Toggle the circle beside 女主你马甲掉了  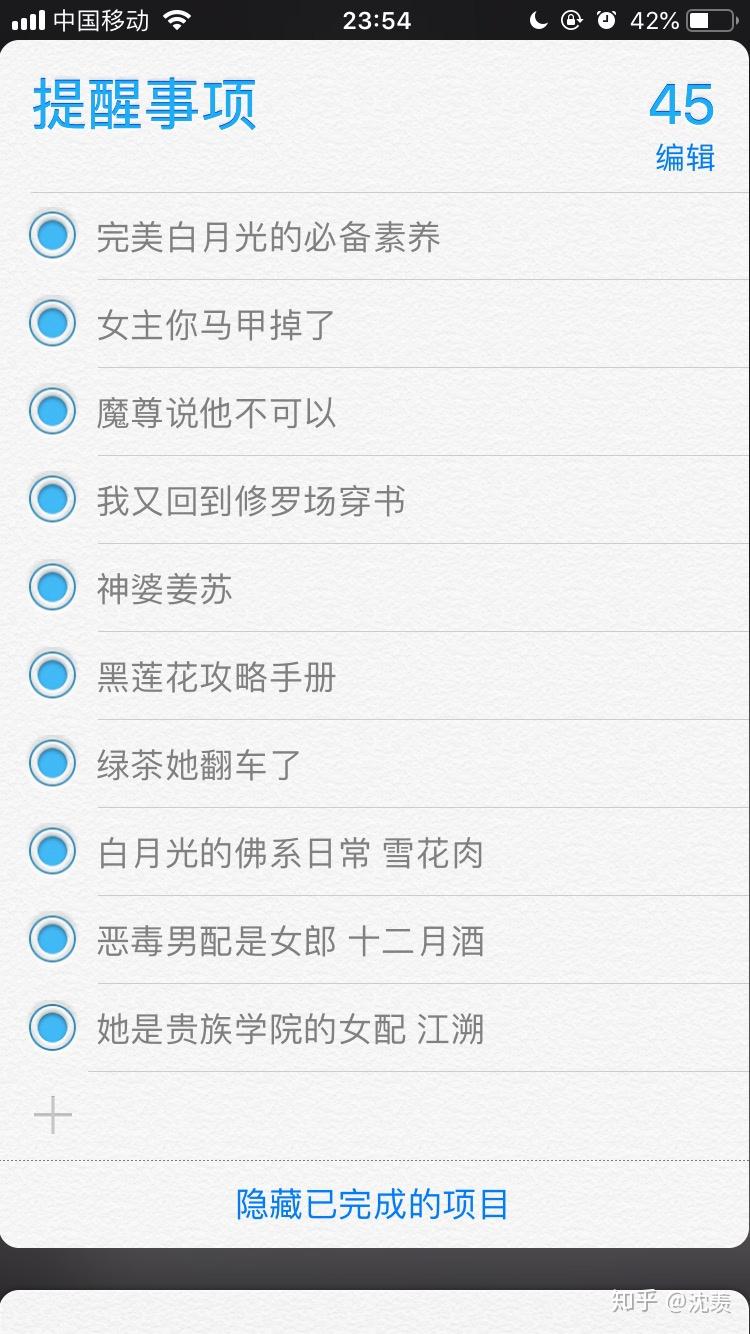tap(52, 324)
